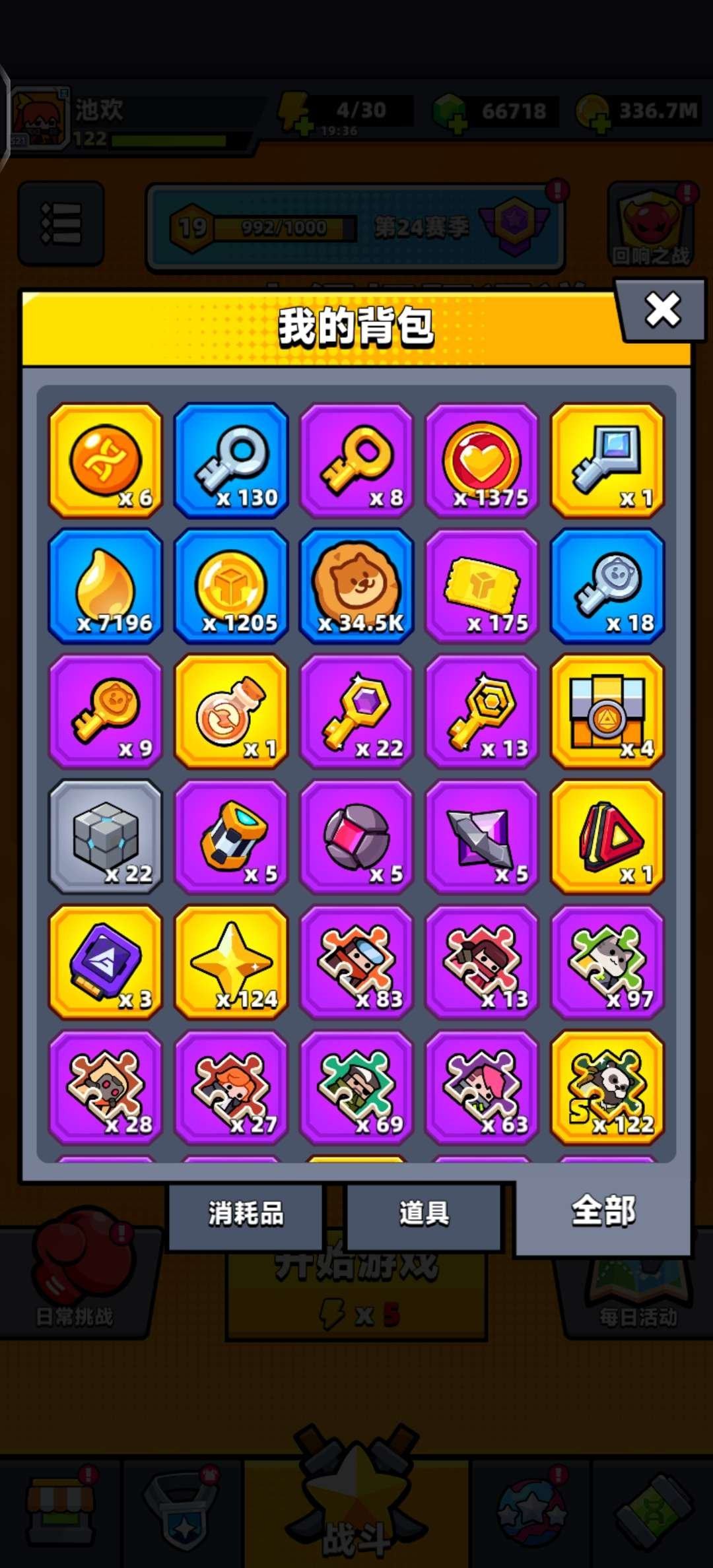Select the treasure chest item x 4
The width and height of the screenshot is (713, 1568).
pos(607,711)
